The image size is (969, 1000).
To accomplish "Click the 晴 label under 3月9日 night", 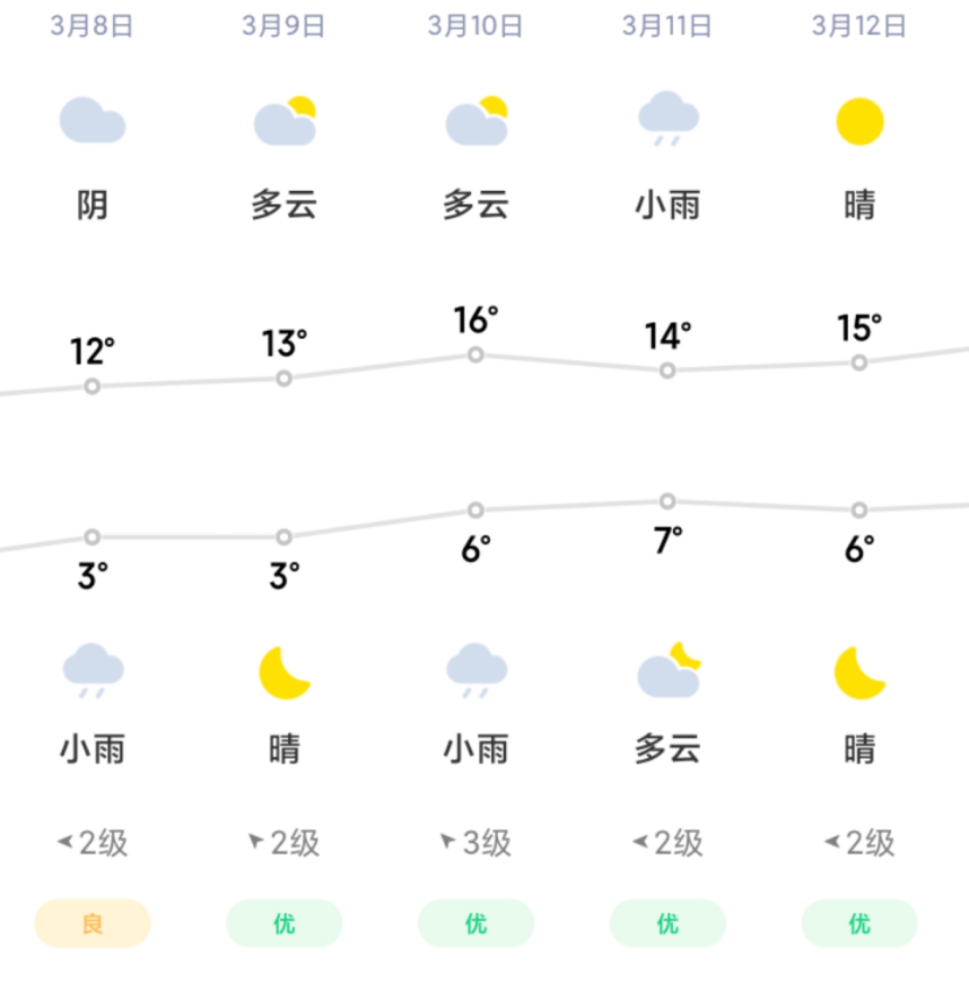I will pos(284,749).
